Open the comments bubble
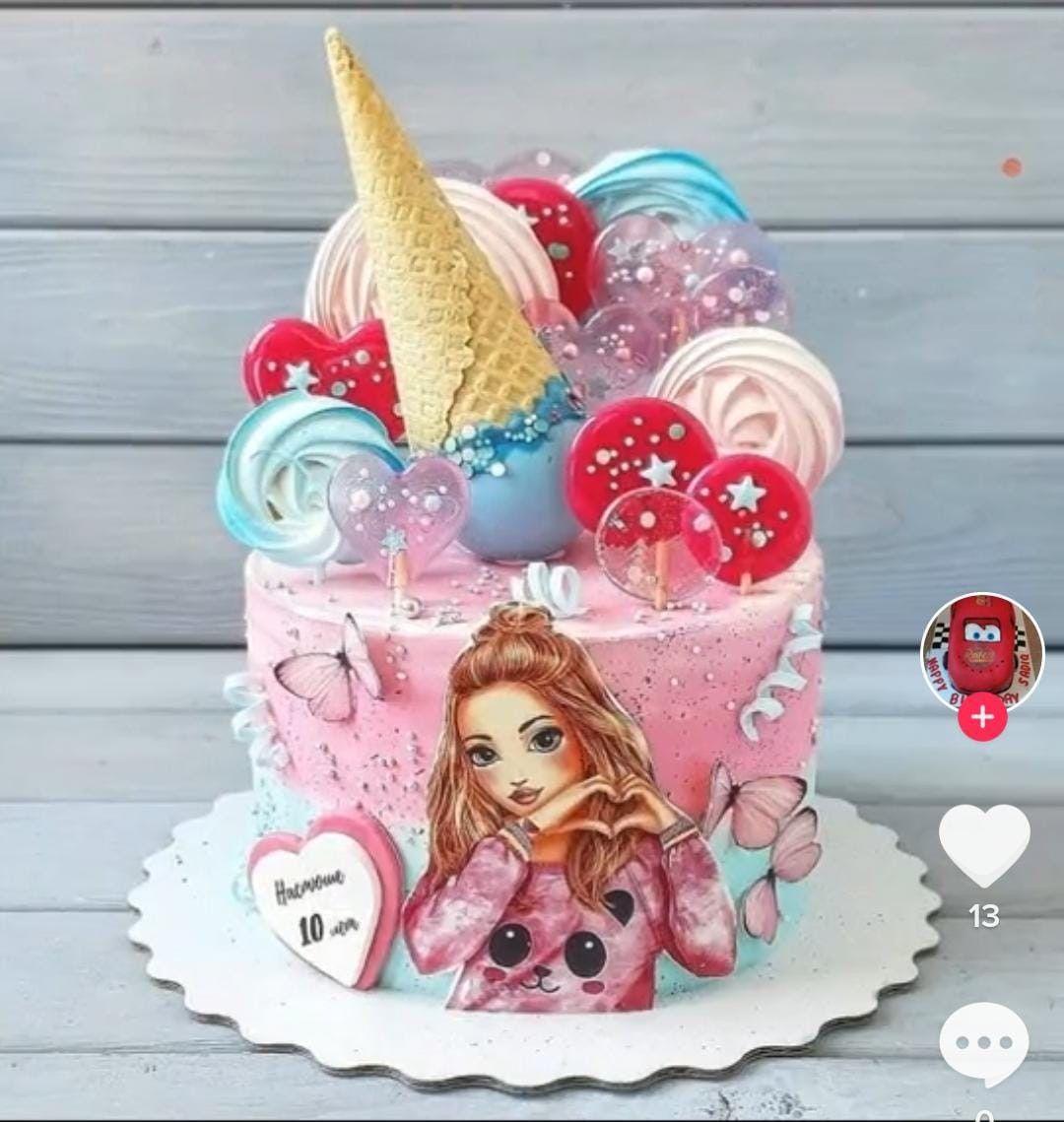The height and width of the screenshot is (1122, 1064). (x=983, y=1043)
